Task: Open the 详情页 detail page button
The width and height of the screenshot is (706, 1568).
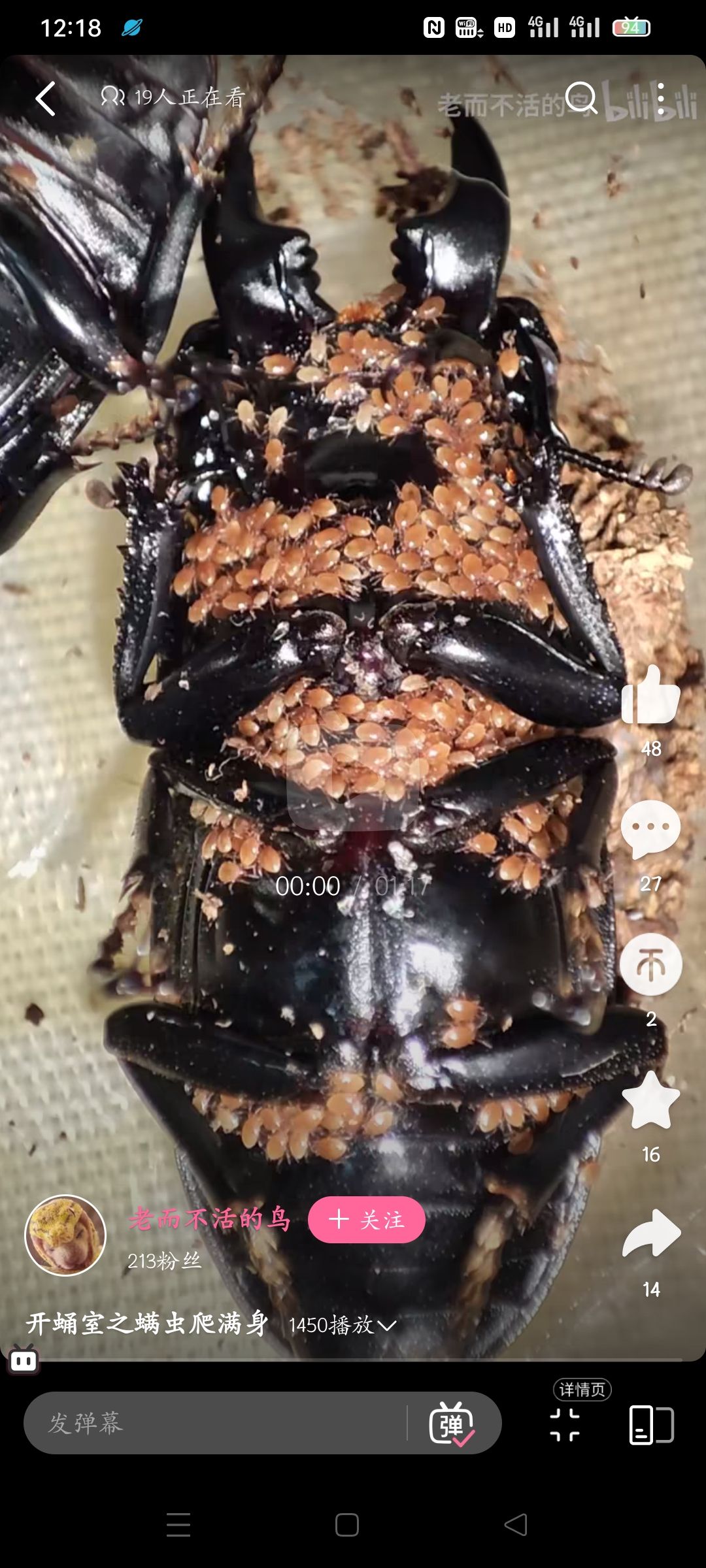Action: pos(582,1389)
